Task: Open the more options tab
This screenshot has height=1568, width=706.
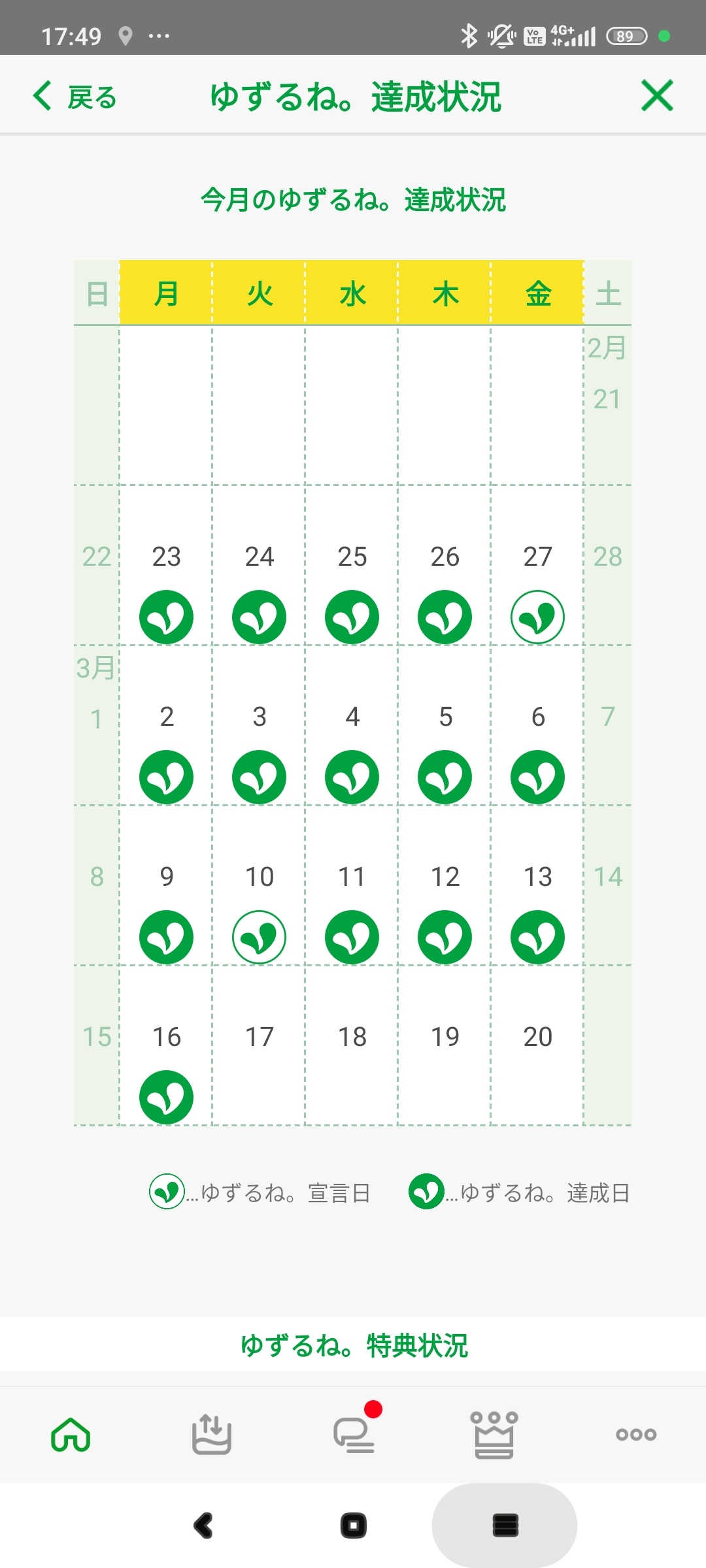Action: click(635, 1435)
